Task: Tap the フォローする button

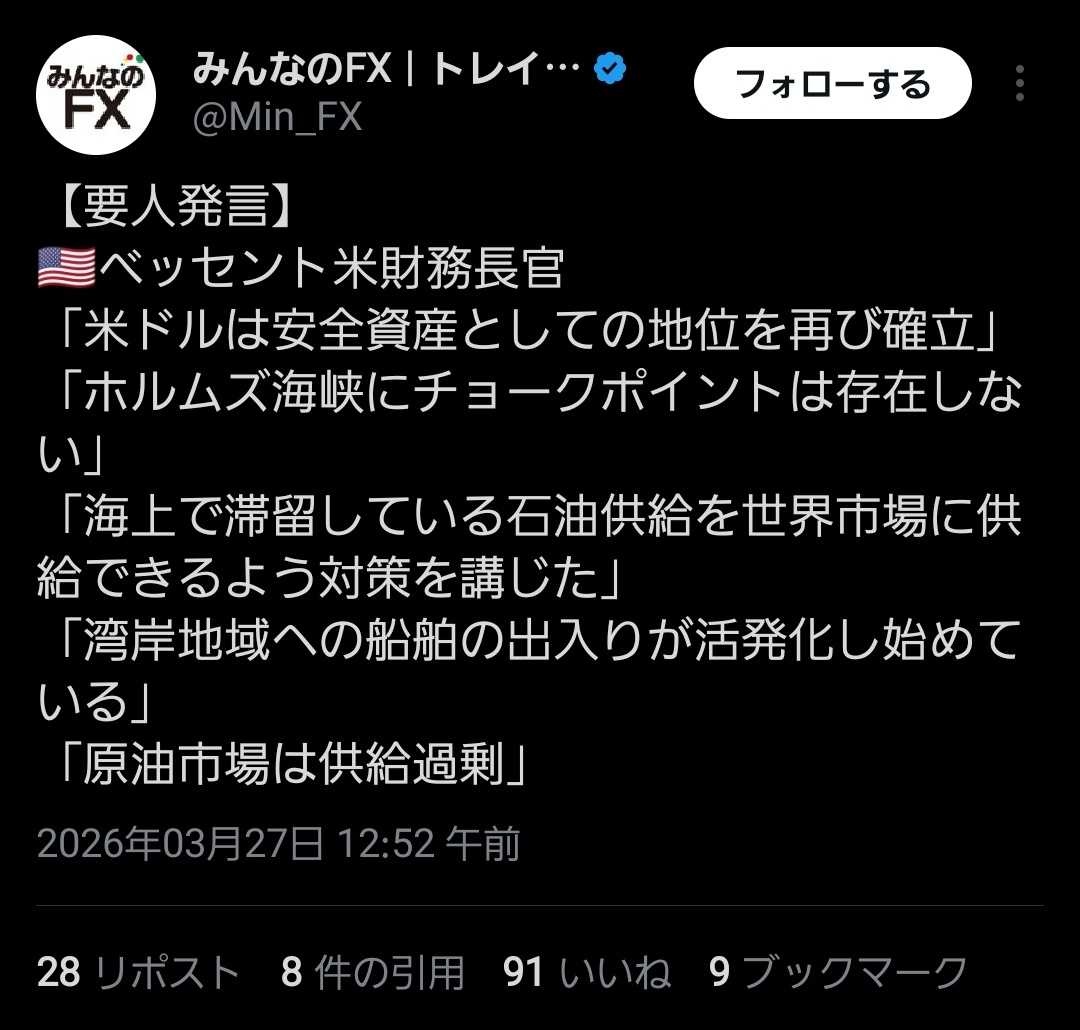Action: click(x=832, y=84)
